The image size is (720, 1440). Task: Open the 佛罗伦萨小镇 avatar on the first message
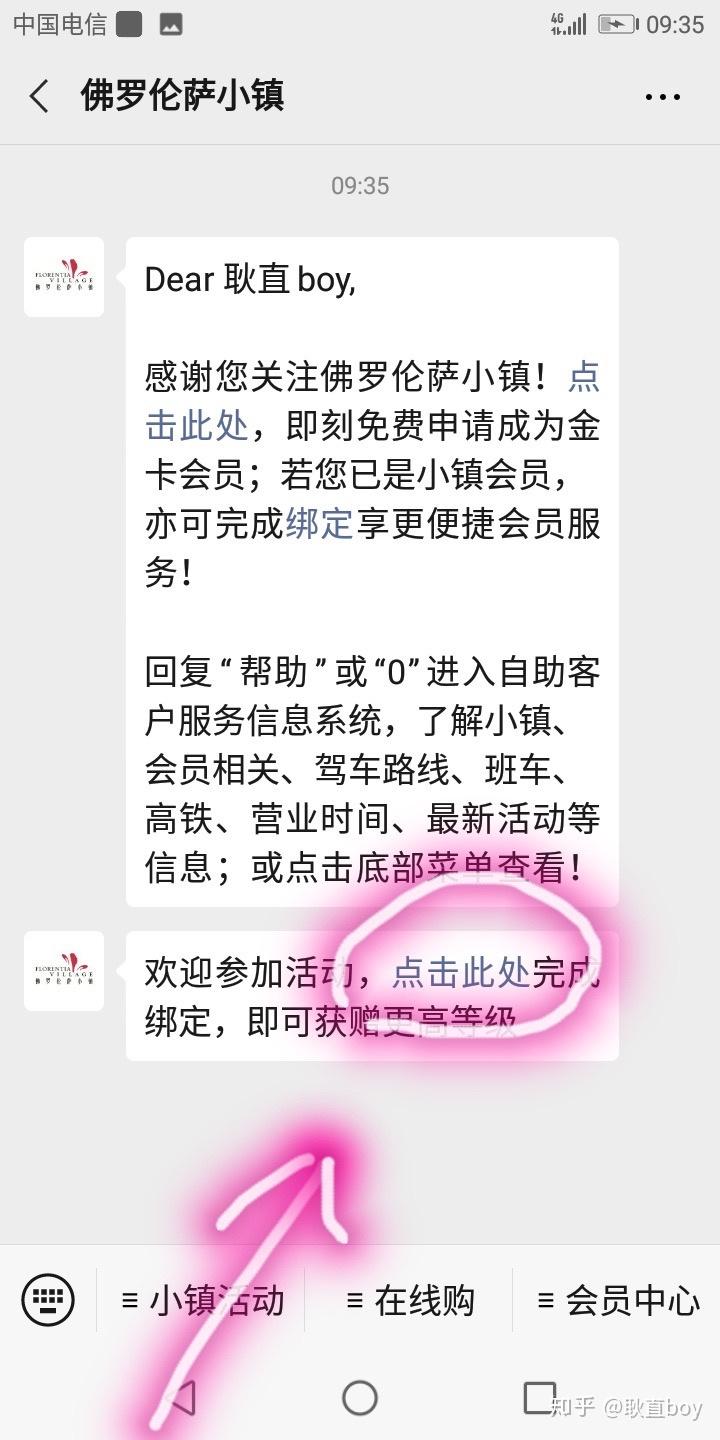[64, 277]
